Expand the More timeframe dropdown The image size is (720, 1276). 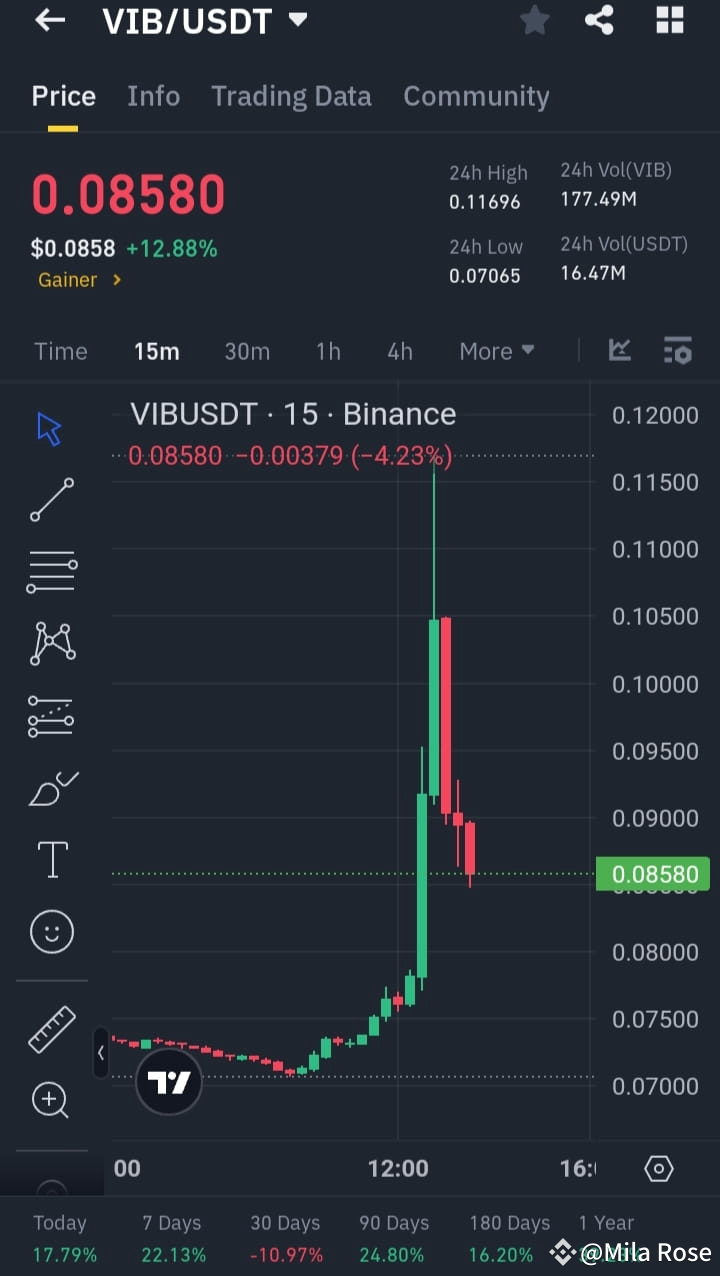click(x=497, y=351)
